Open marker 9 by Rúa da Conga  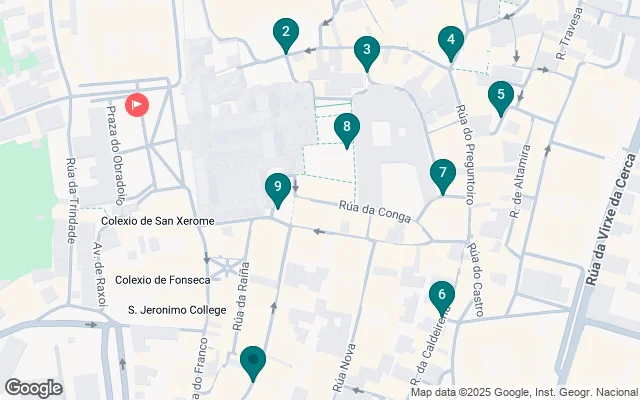(277, 187)
